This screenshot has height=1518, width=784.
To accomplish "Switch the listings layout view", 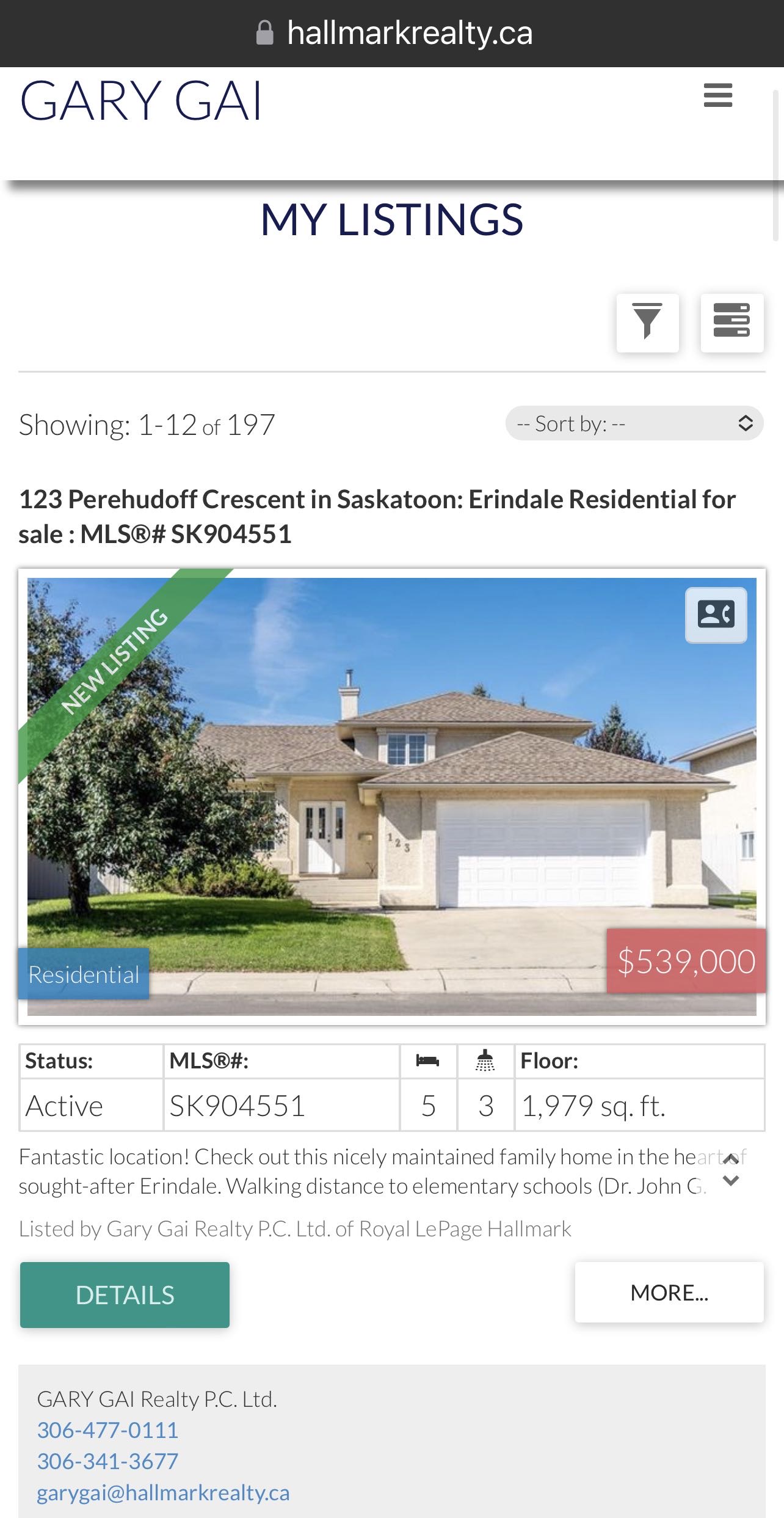I will (x=731, y=323).
